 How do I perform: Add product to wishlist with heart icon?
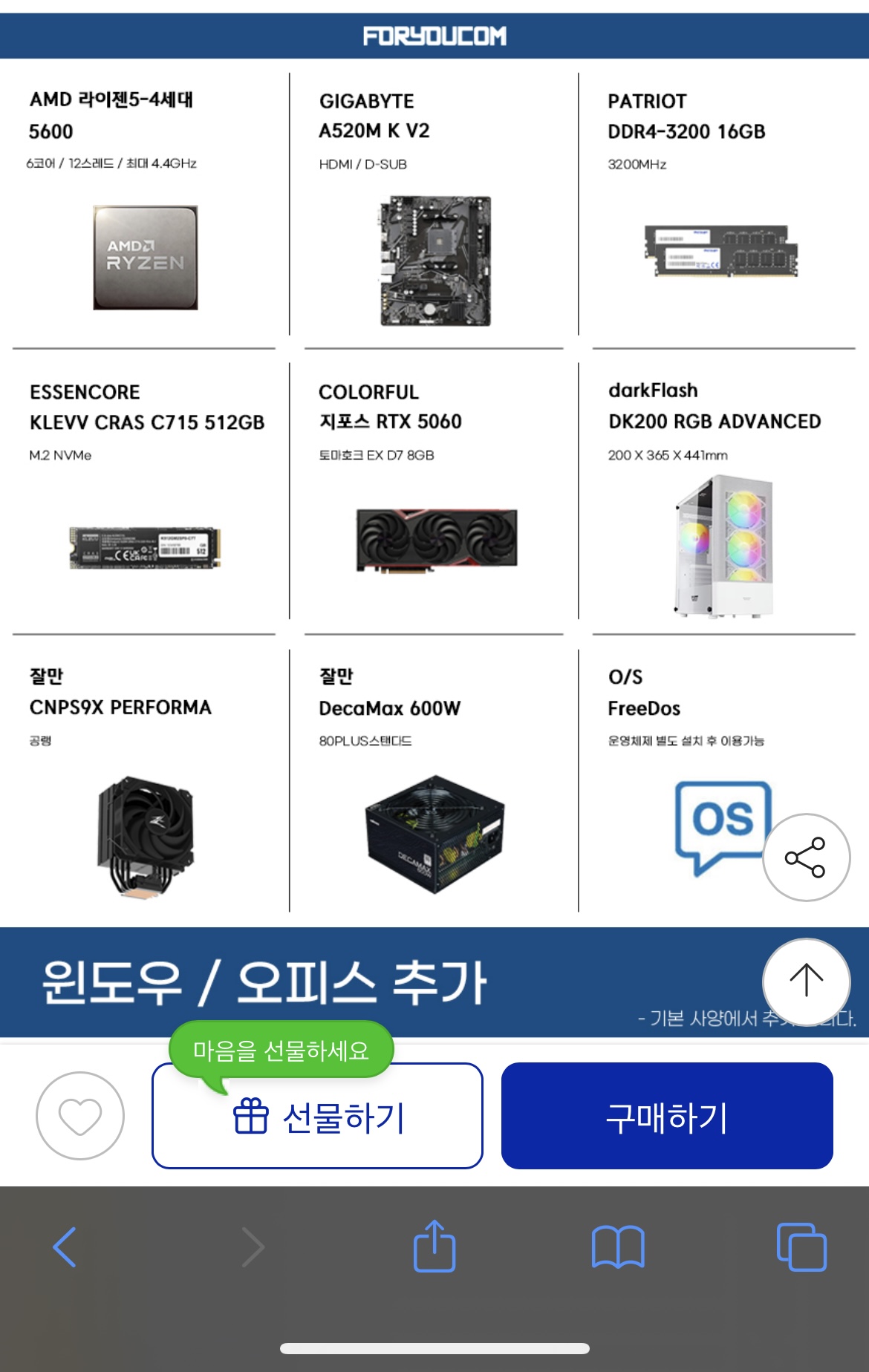(x=80, y=1116)
